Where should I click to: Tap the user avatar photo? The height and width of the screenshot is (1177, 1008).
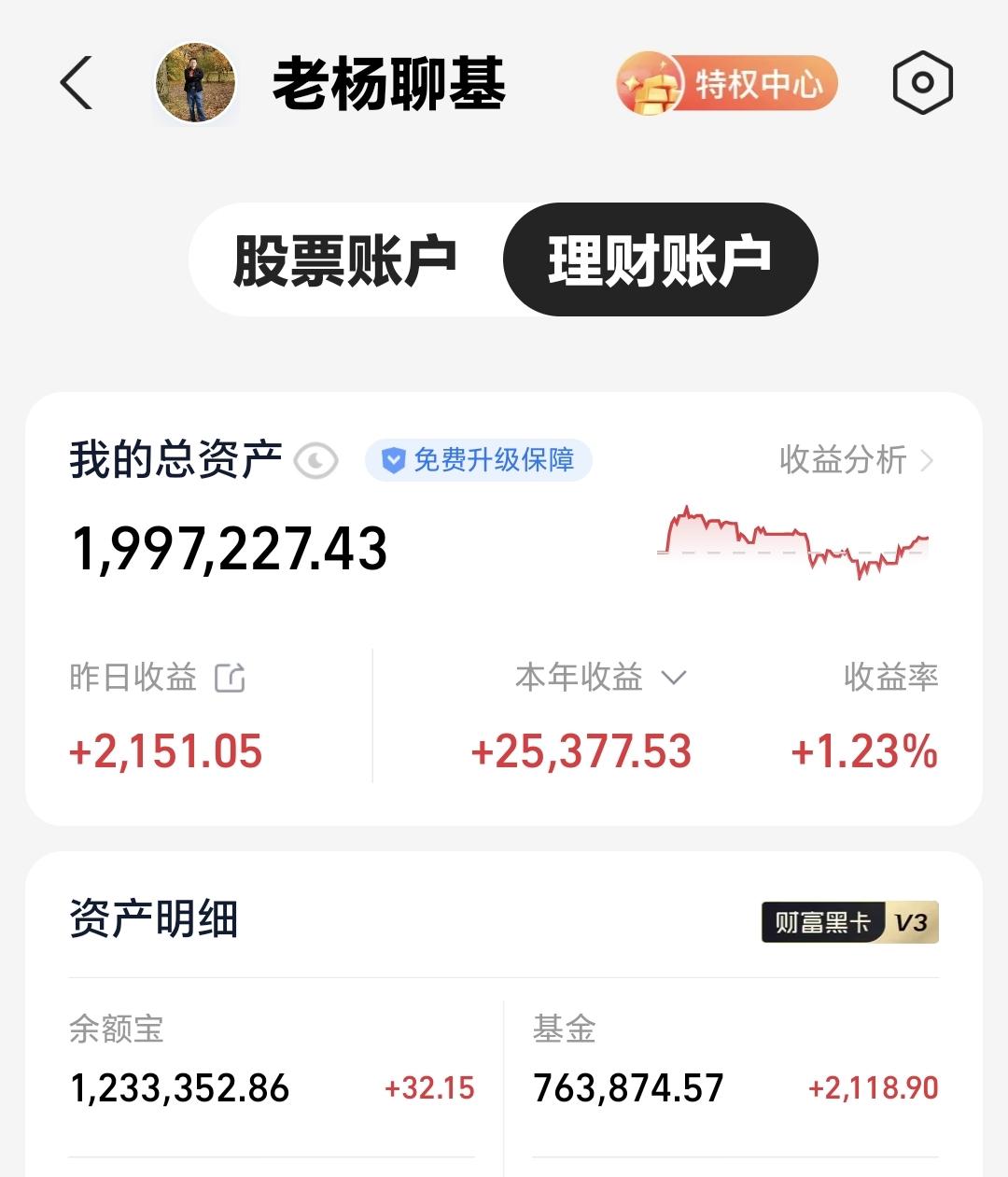[195, 83]
